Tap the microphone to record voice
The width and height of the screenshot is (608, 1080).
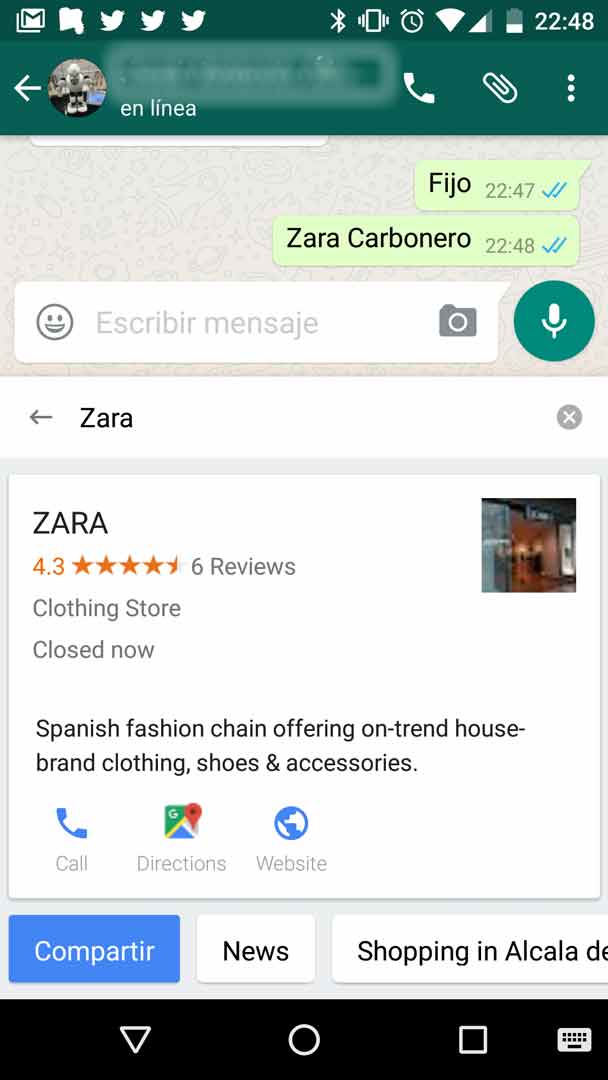pyautogui.click(x=554, y=321)
